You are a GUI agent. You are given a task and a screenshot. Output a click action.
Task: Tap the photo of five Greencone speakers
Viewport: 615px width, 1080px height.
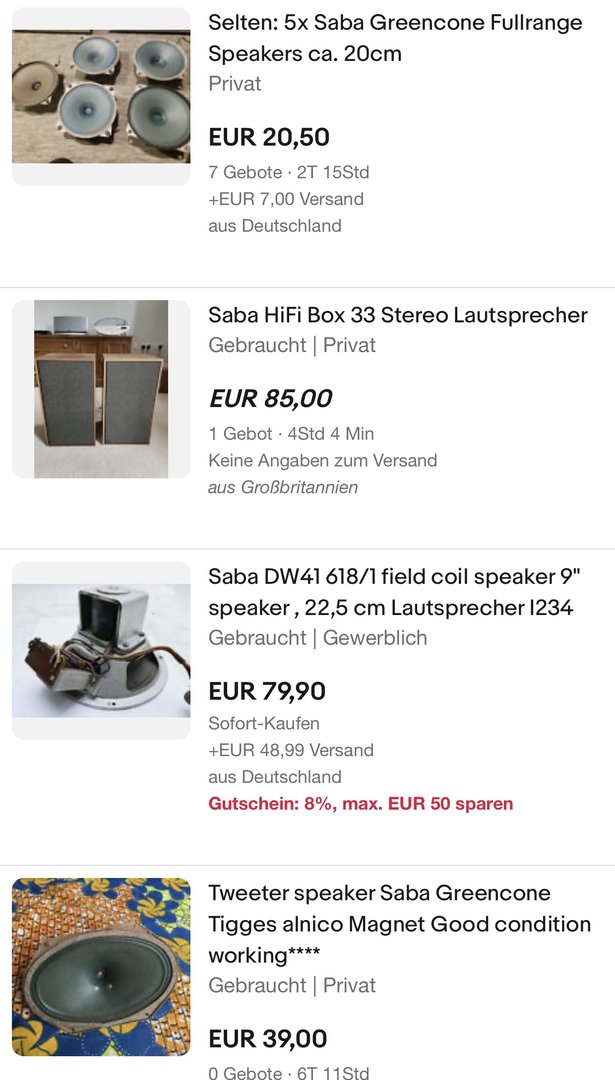[101, 97]
